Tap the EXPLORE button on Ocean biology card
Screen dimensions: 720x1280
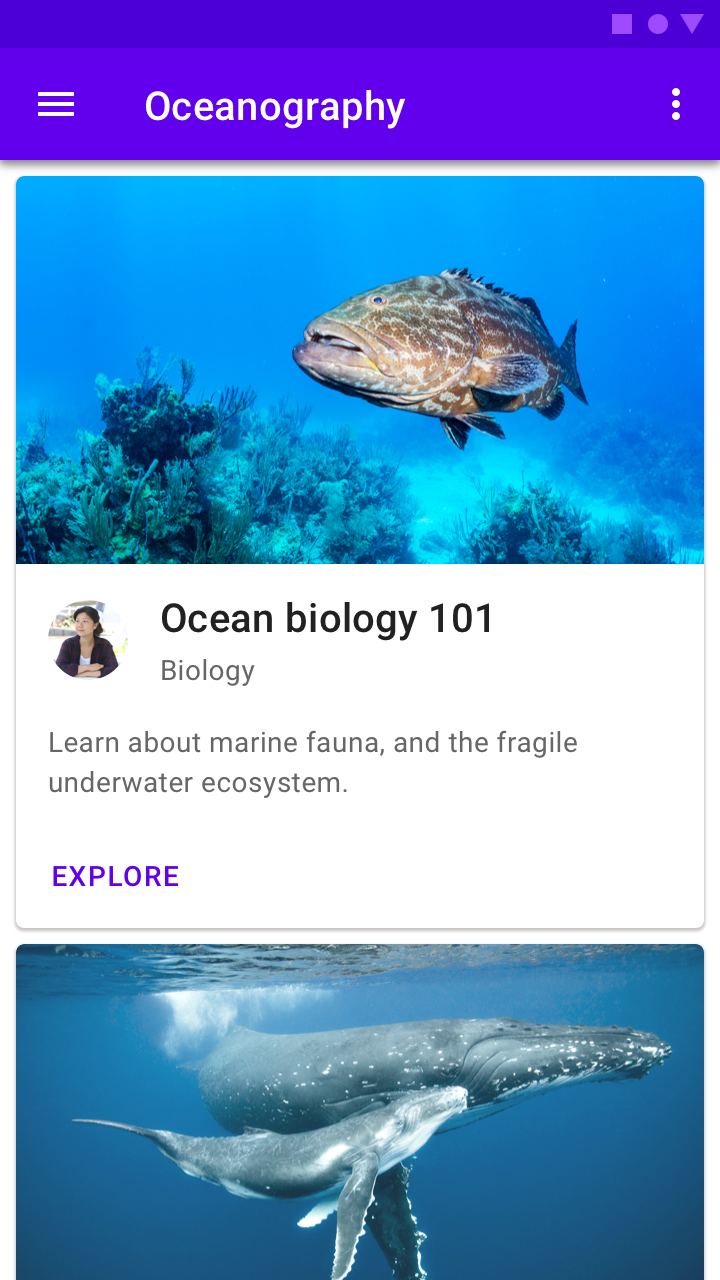point(116,876)
